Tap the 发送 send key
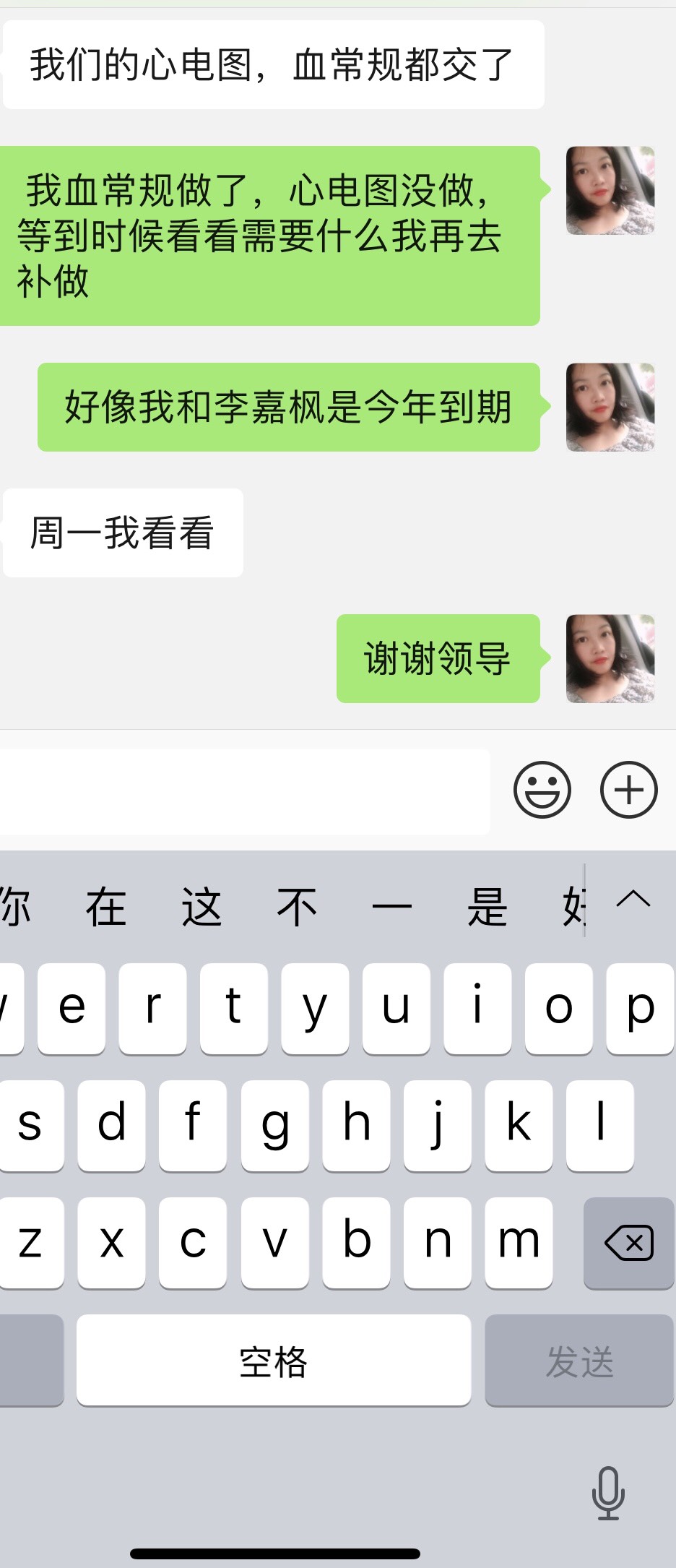The width and height of the screenshot is (676, 1568). point(579,1361)
